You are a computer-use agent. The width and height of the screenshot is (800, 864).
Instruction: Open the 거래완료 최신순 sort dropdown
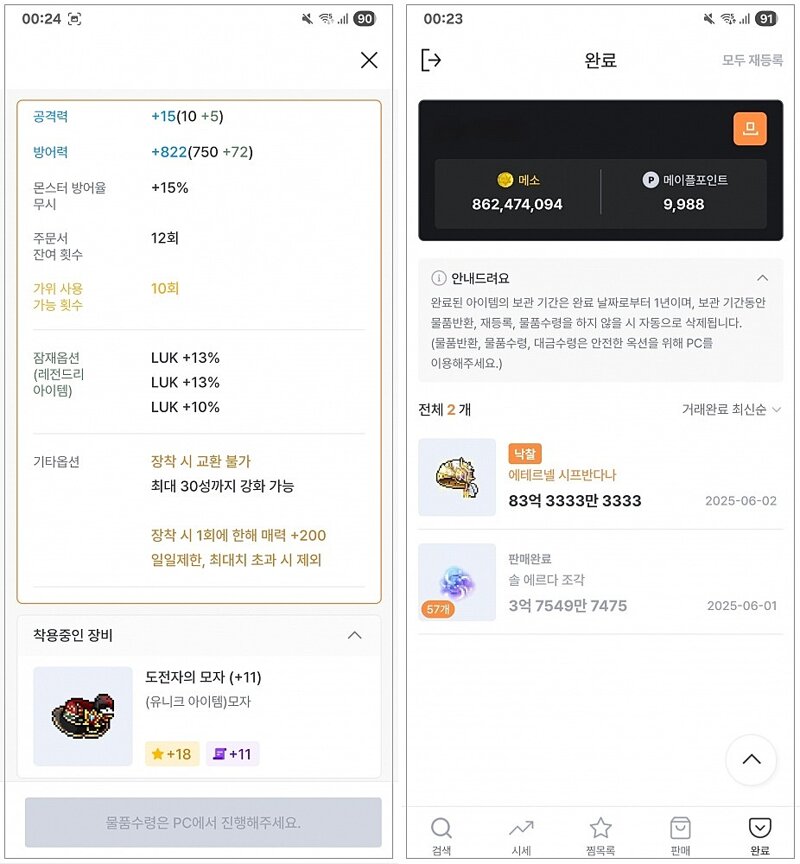click(x=731, y=409)
